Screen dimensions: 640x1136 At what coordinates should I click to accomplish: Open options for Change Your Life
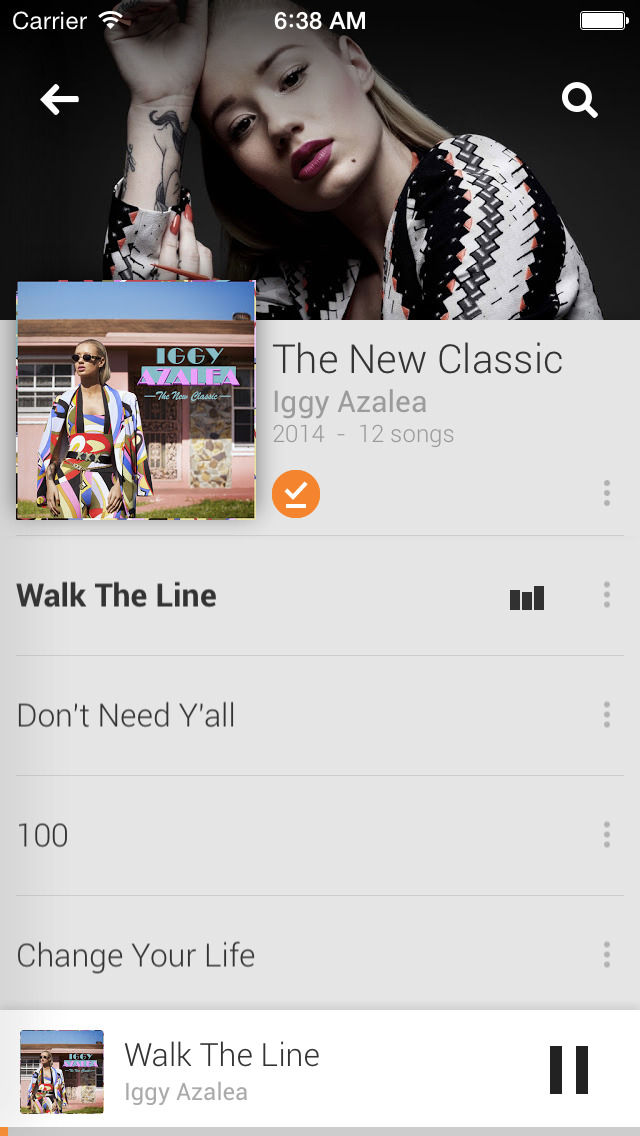click(x=606, y=955)
